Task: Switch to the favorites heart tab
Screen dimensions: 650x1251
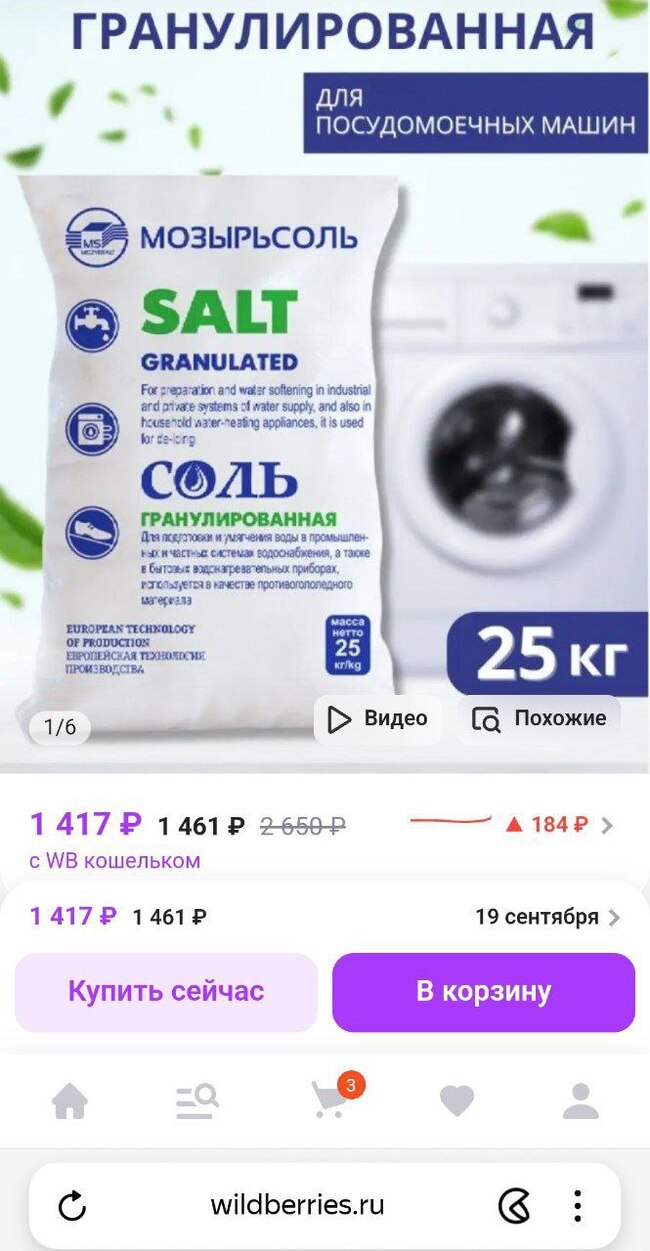Action: coord(457,1101)
